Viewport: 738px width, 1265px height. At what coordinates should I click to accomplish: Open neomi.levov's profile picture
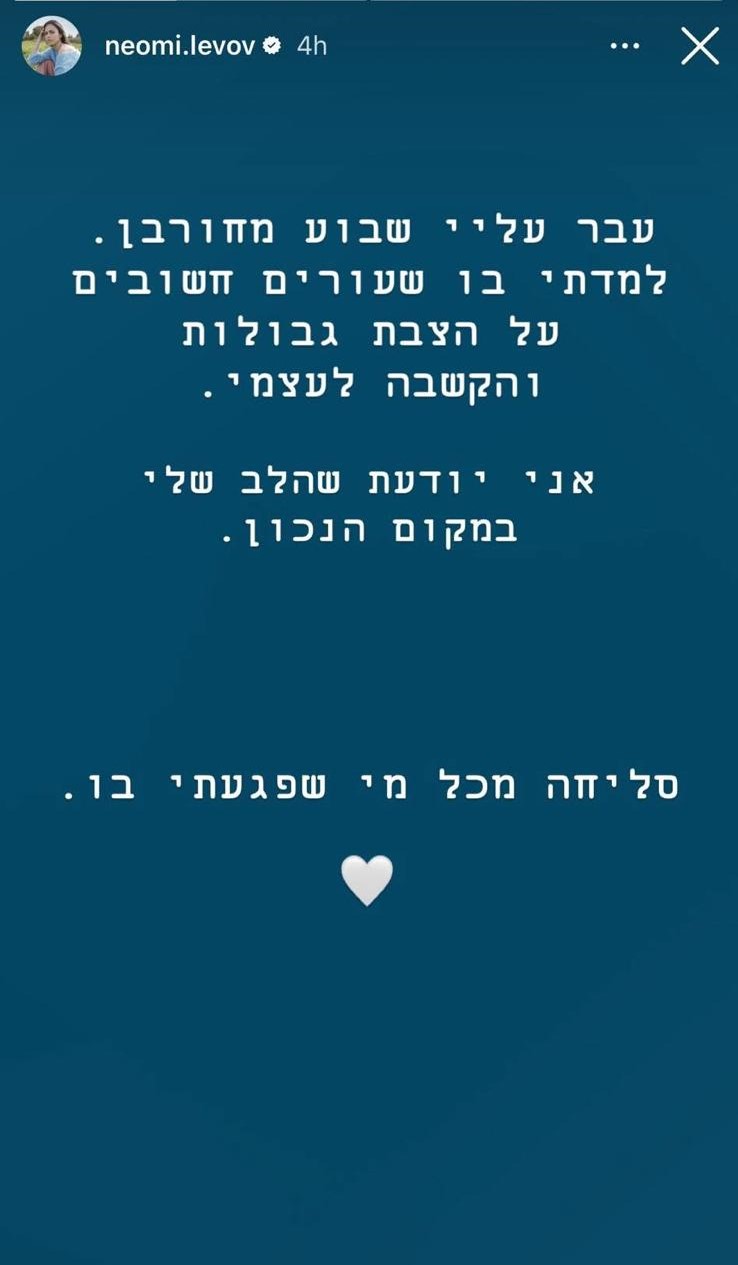(x=51, y=46)
